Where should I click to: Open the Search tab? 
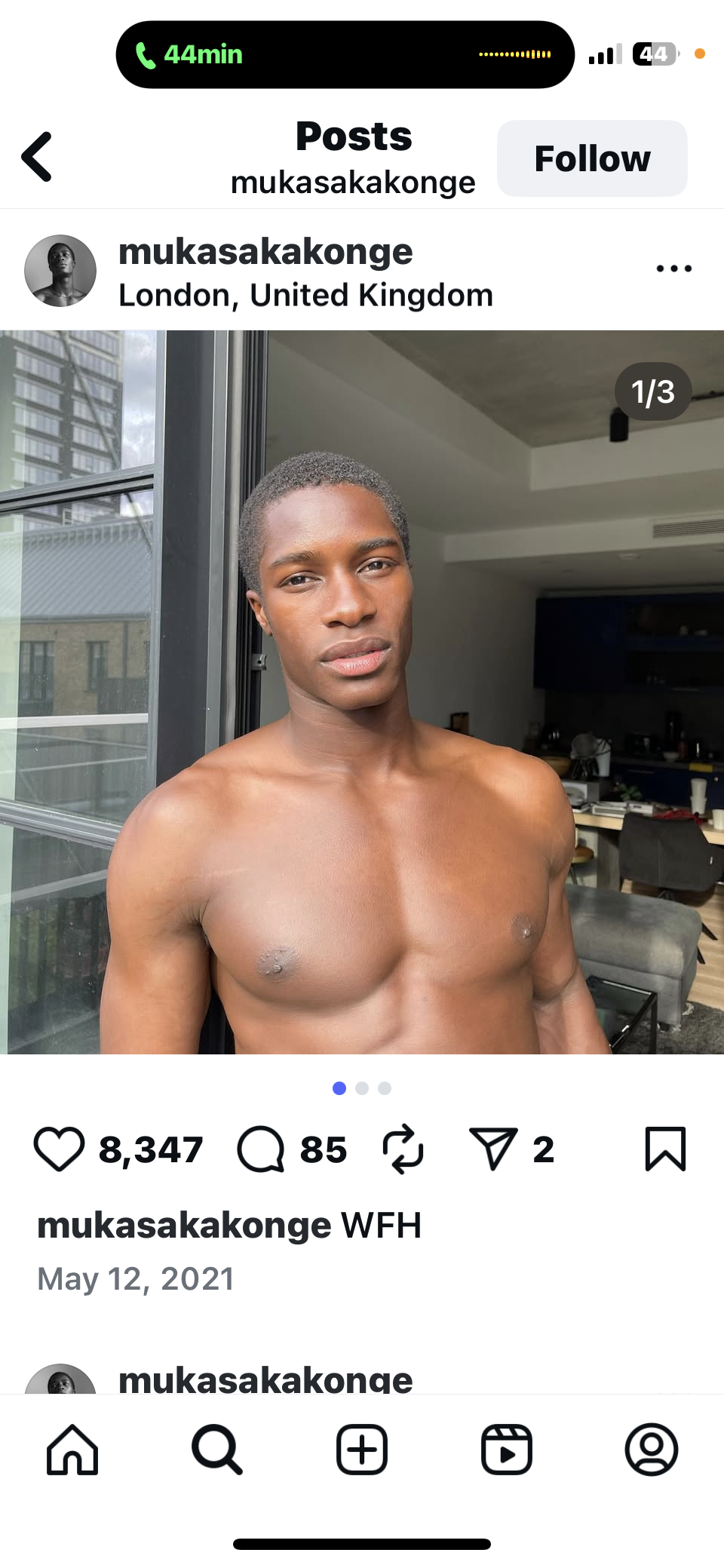[x=217, y=1449]
